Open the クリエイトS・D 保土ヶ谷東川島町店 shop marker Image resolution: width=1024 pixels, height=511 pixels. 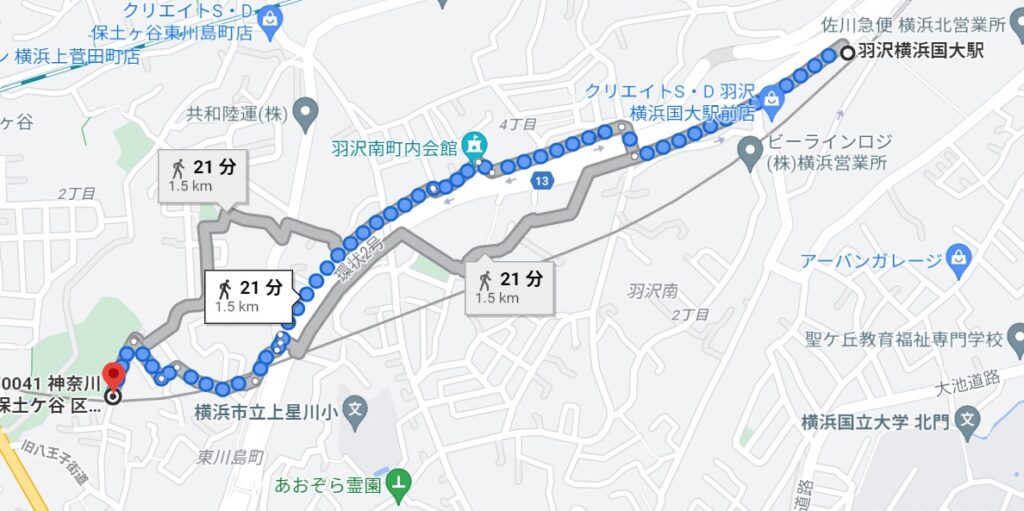click(x=269, y=17)
